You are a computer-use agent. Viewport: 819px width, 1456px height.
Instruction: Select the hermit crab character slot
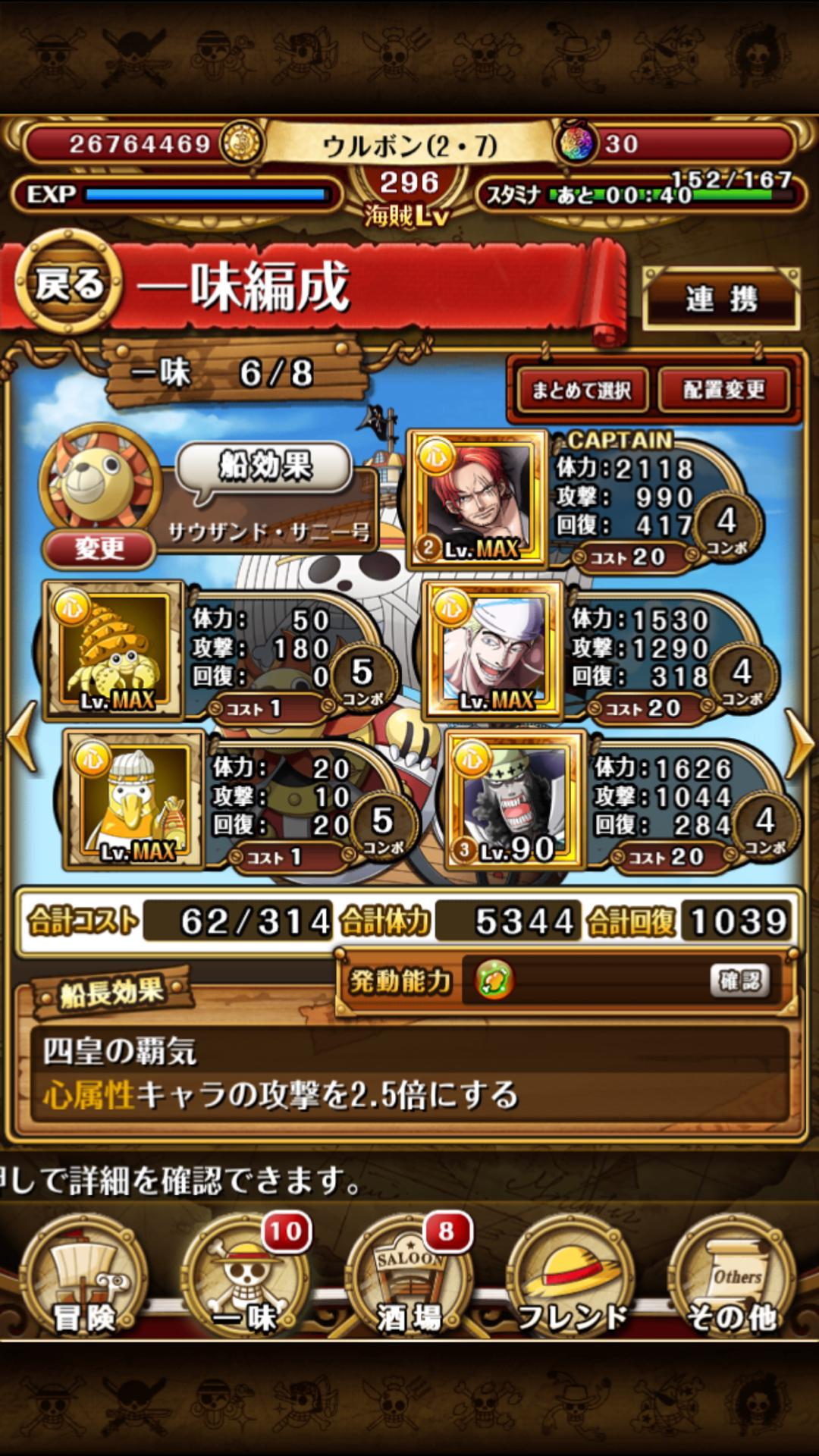click(x=114, y=650)
